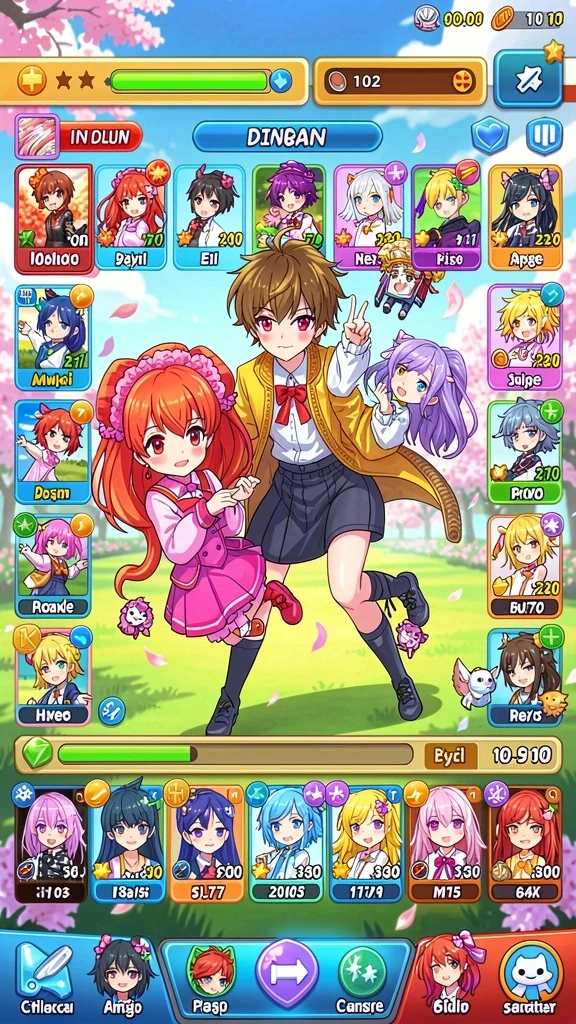
Task: Tap the plus icon beside 102 currency
Action: (x=462, y=81)
